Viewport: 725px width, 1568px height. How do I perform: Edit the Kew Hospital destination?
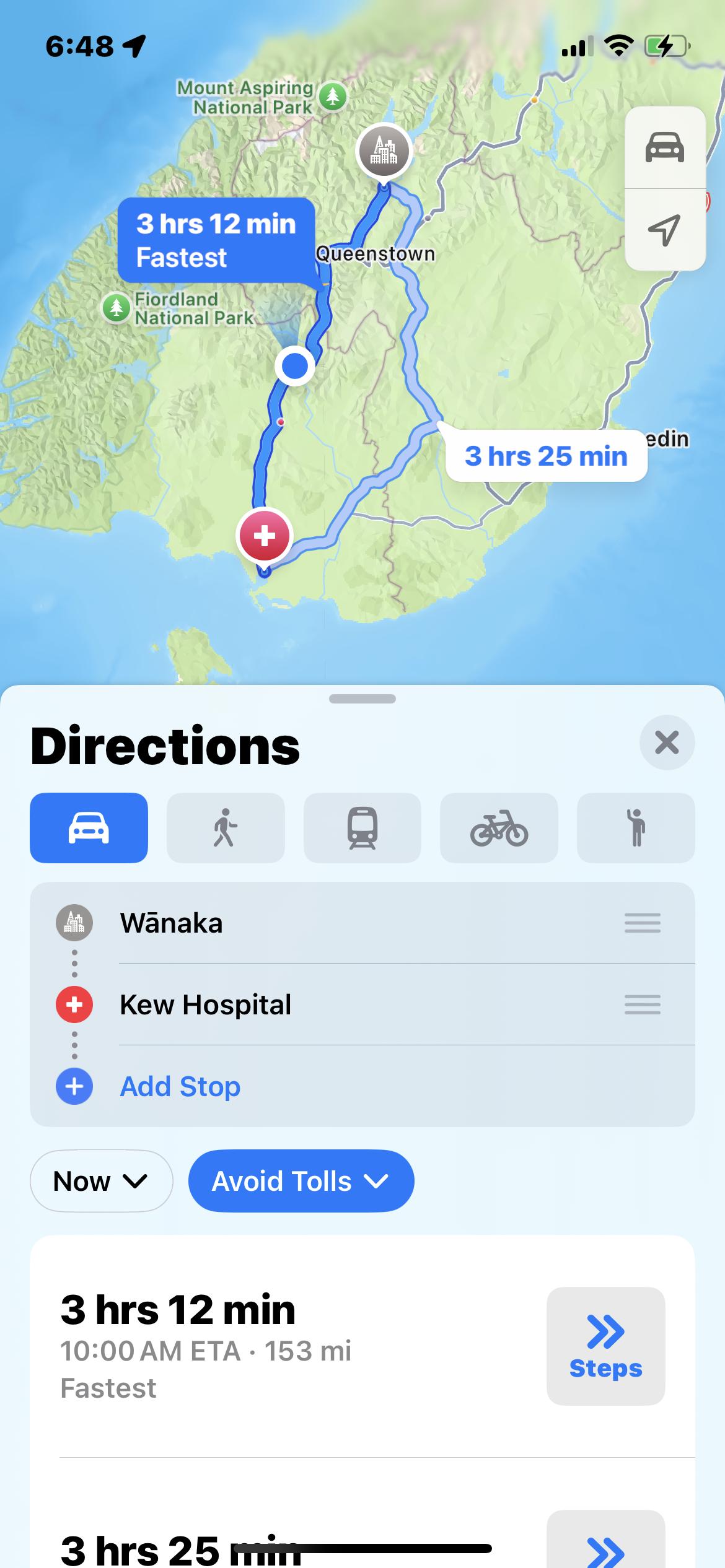click(205, 1004)
